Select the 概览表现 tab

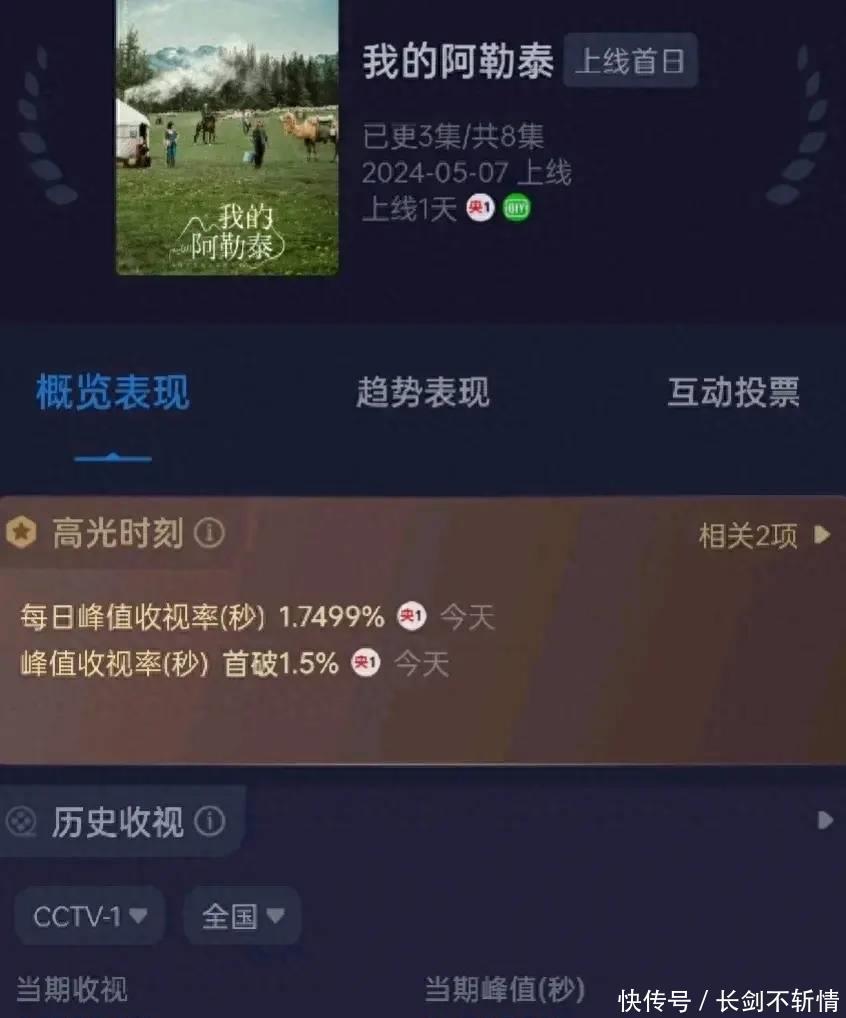[112, 392]
